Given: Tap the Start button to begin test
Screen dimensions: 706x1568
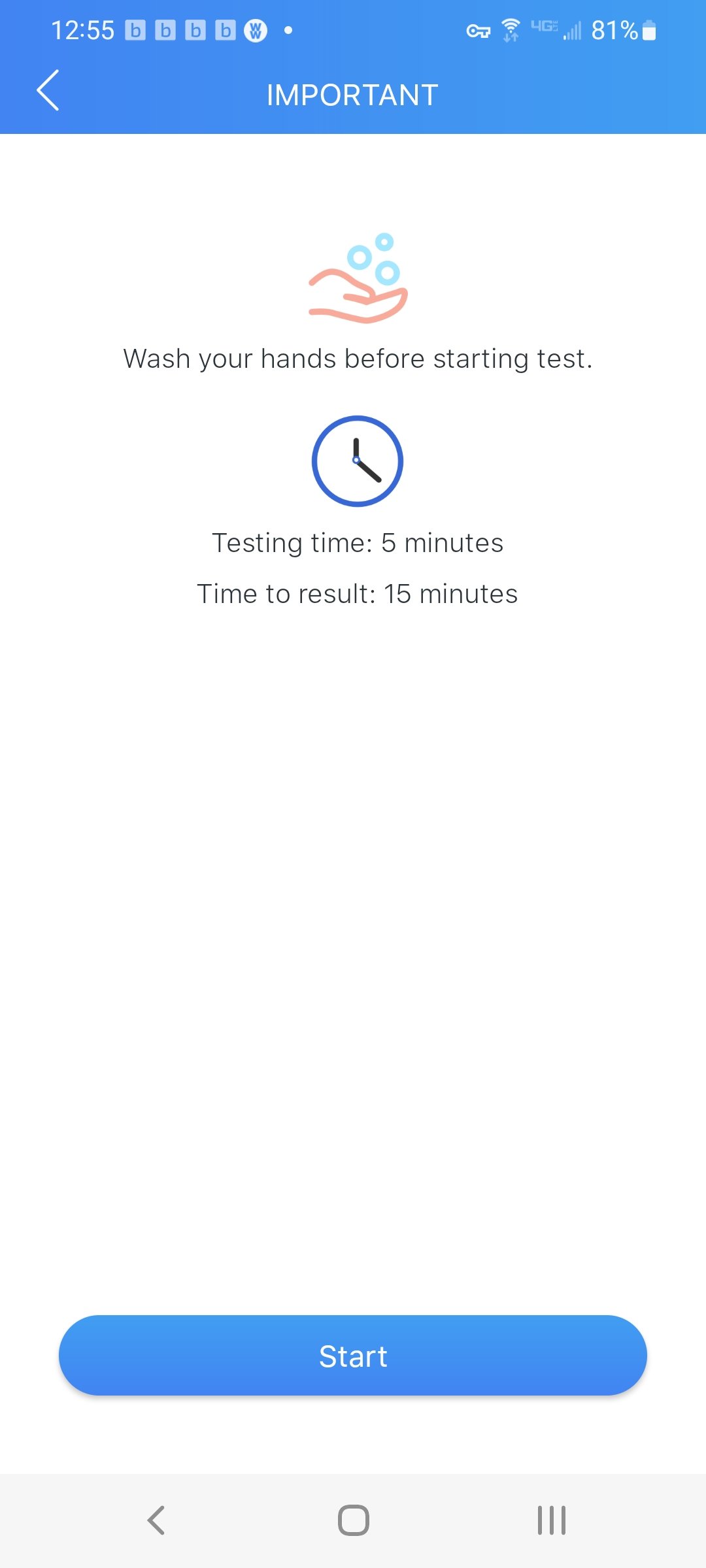Looking at the screenshot, I should point(353,1355).
